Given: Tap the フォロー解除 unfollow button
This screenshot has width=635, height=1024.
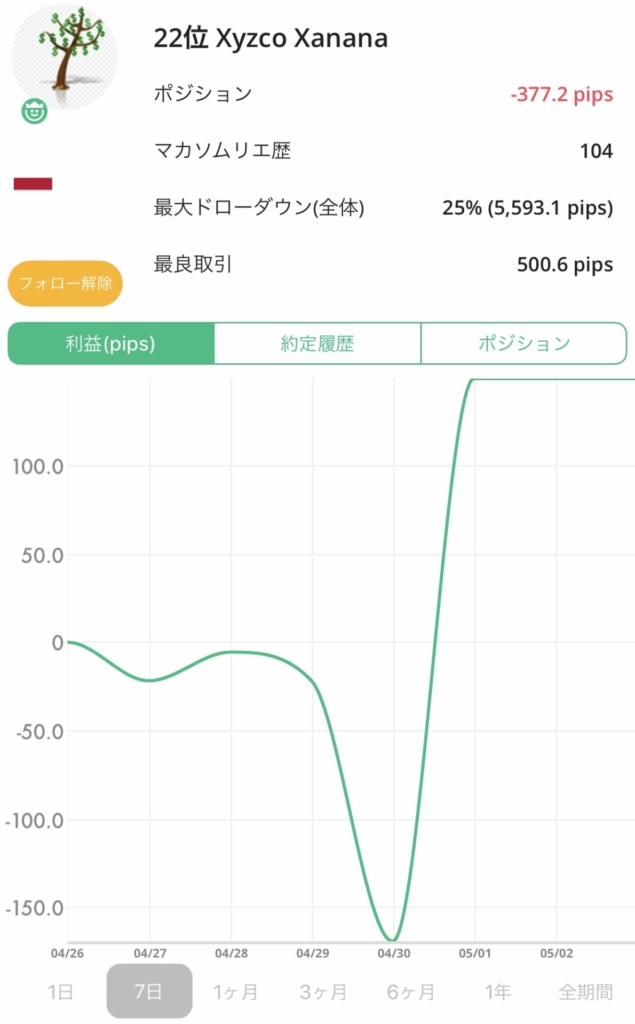Looking at the screenshot, I should [65, 283].
